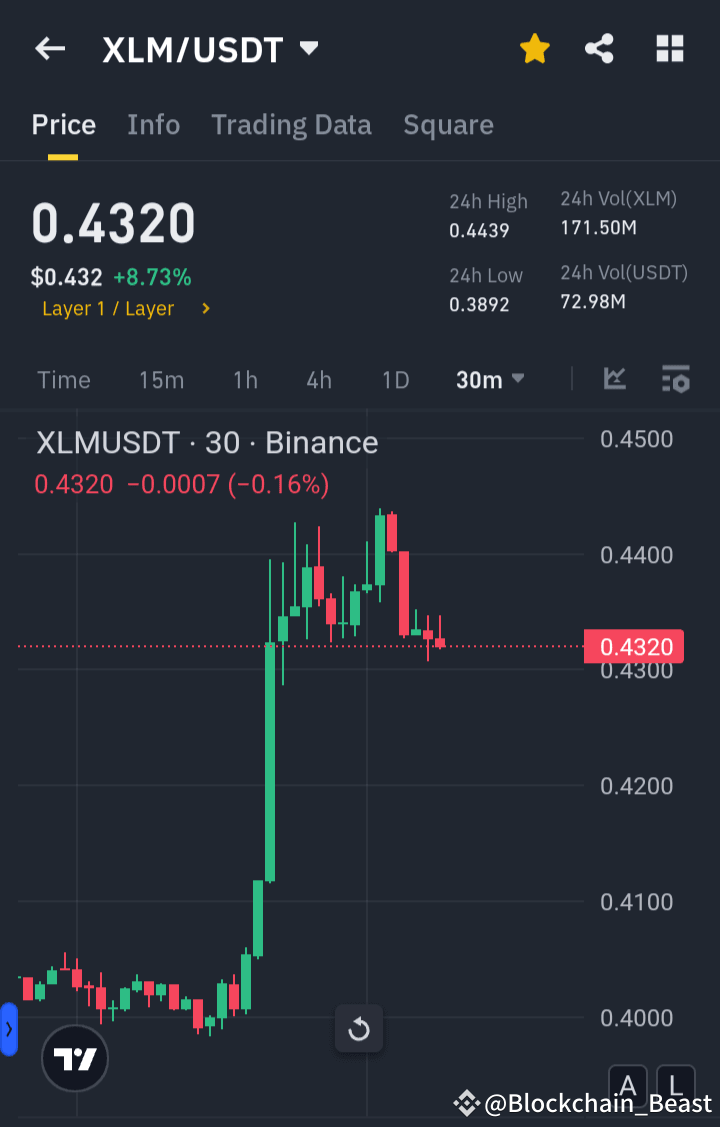The height and width of the screenshot is (1127, 720).
Task: Click the A alert button near watermark
Action: (x=628, y=1086)
